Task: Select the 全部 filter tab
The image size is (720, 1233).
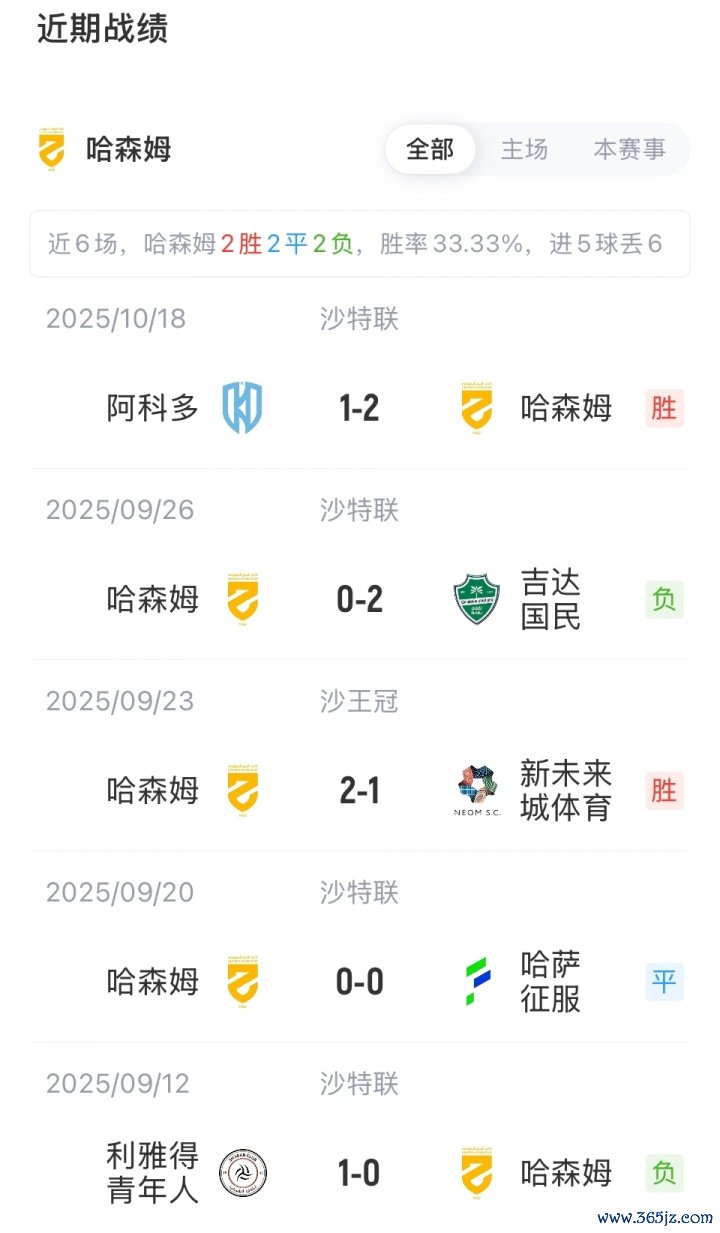Action: coord(430,150)
